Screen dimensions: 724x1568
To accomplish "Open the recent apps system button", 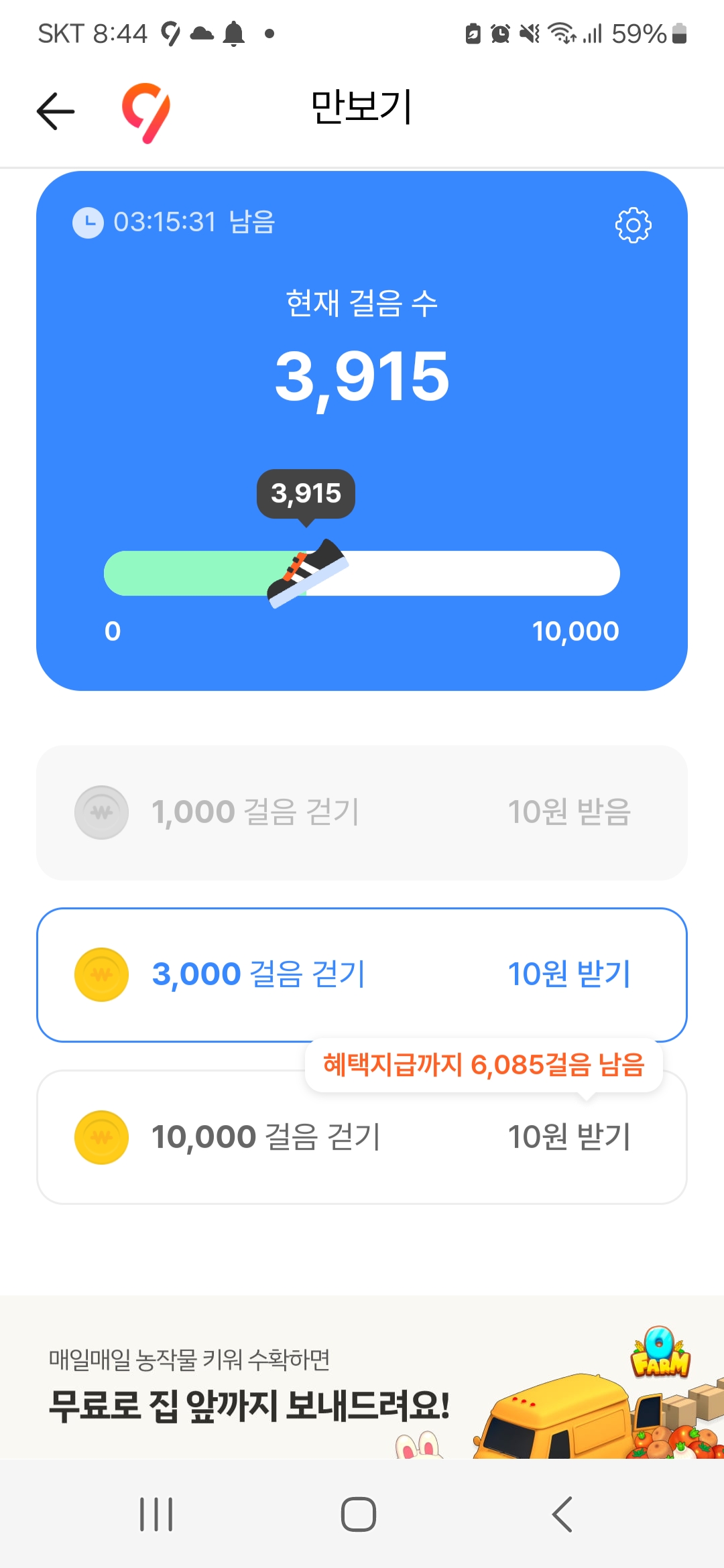I will coord(156,1514).
